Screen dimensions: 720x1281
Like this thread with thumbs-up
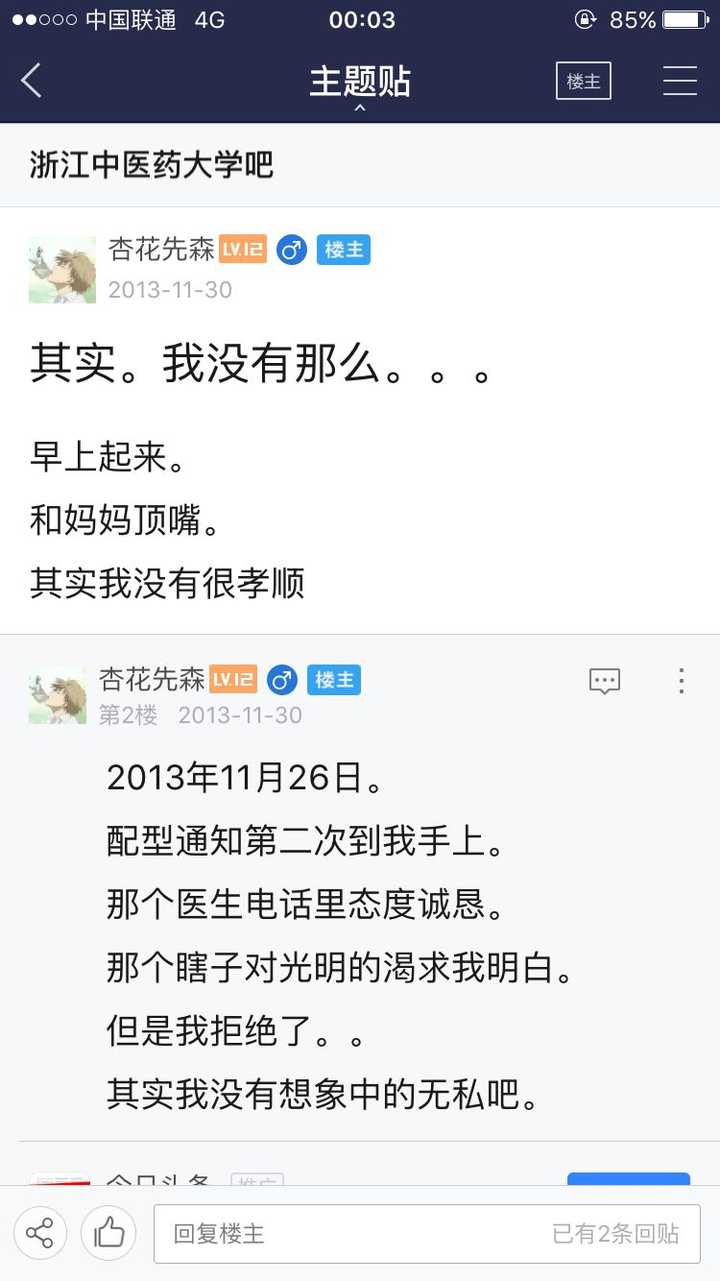pos(108,1233)
